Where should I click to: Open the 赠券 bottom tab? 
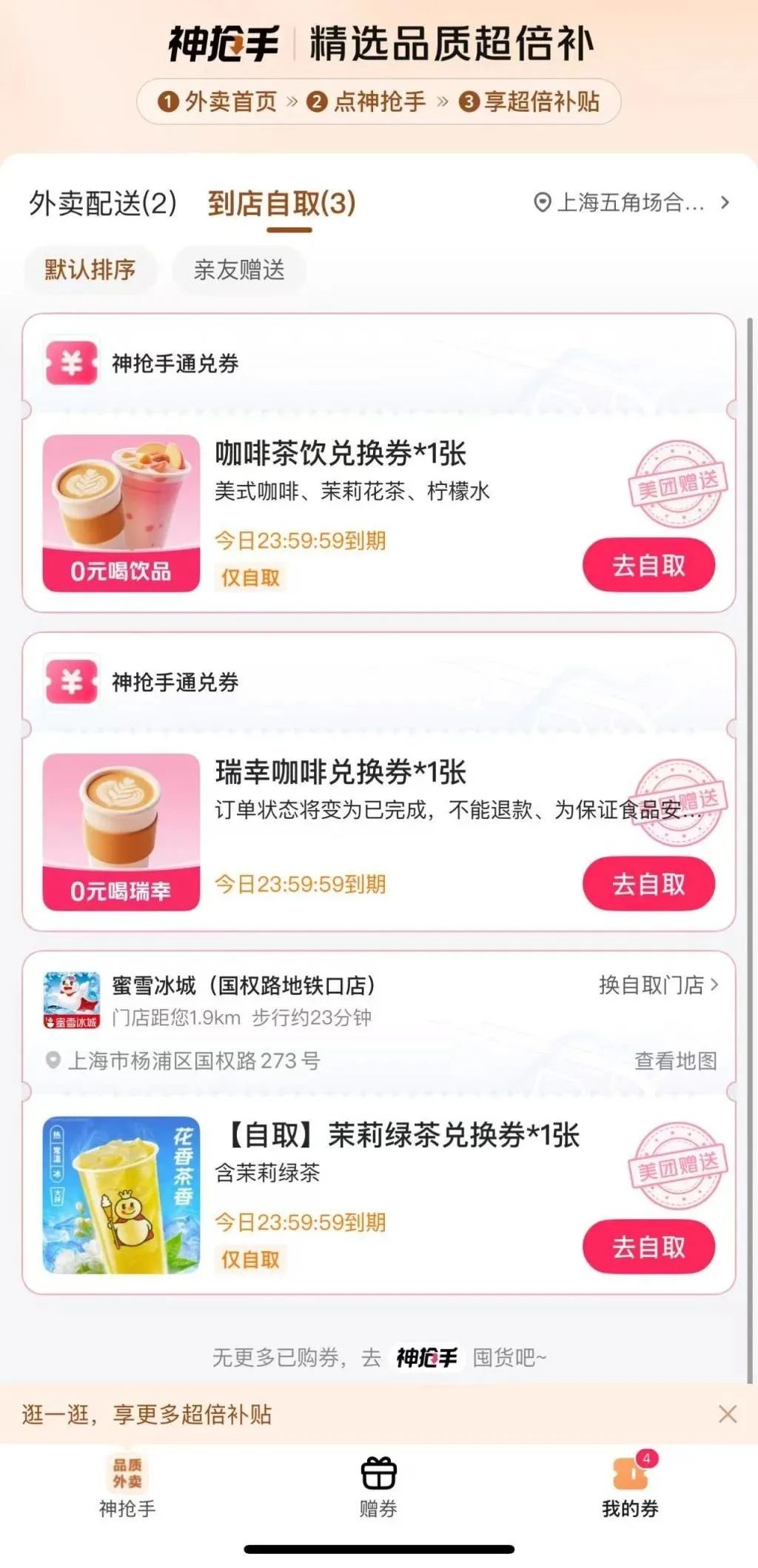click(x=378, y=1485)
